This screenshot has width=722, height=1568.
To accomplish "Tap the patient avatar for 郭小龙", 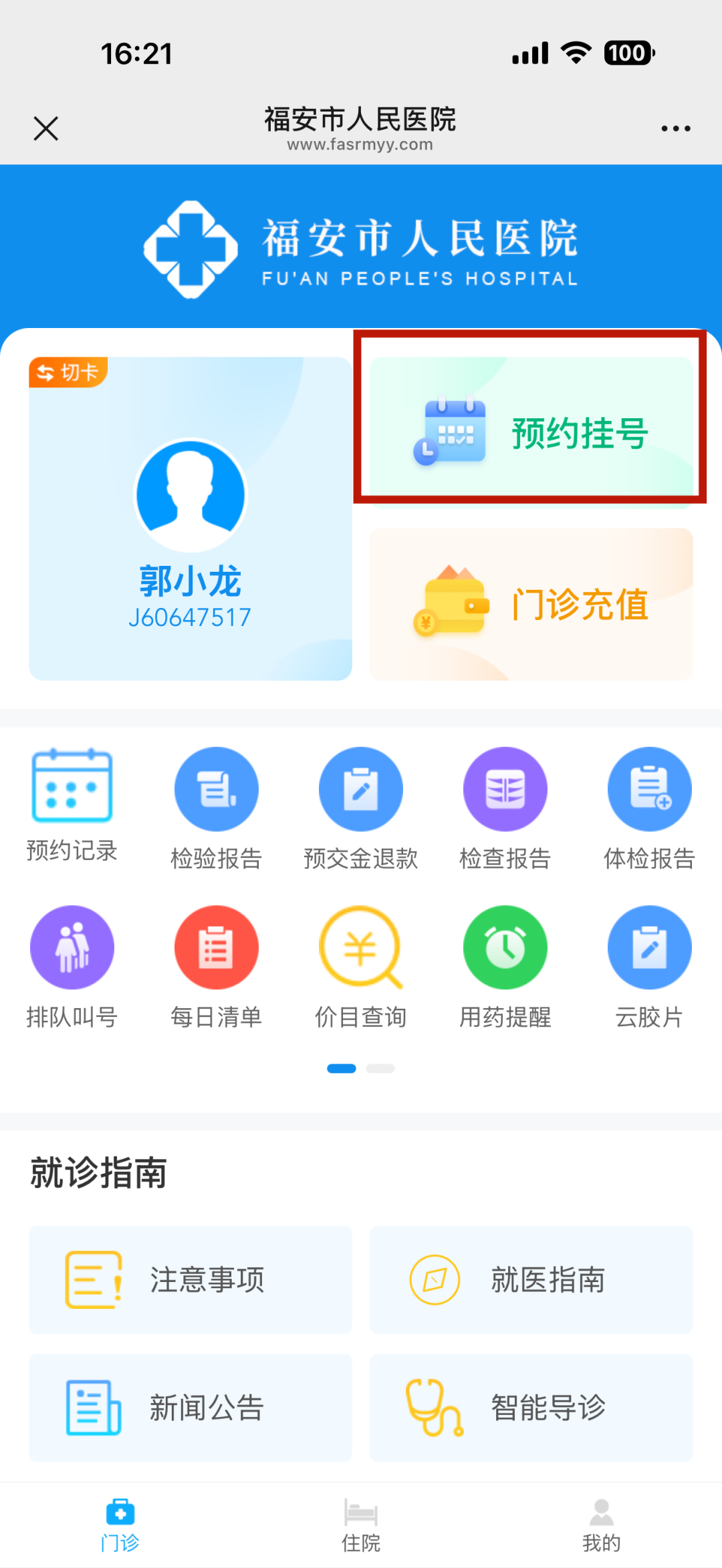I will pos(190,494).
